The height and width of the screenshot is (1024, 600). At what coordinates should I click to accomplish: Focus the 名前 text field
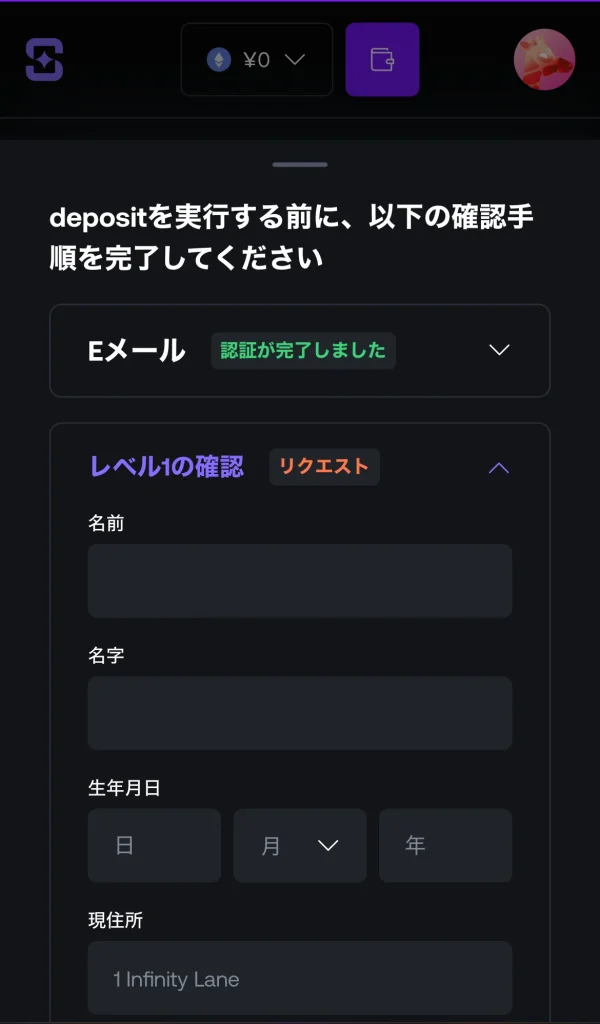click(x=300, y=581)
